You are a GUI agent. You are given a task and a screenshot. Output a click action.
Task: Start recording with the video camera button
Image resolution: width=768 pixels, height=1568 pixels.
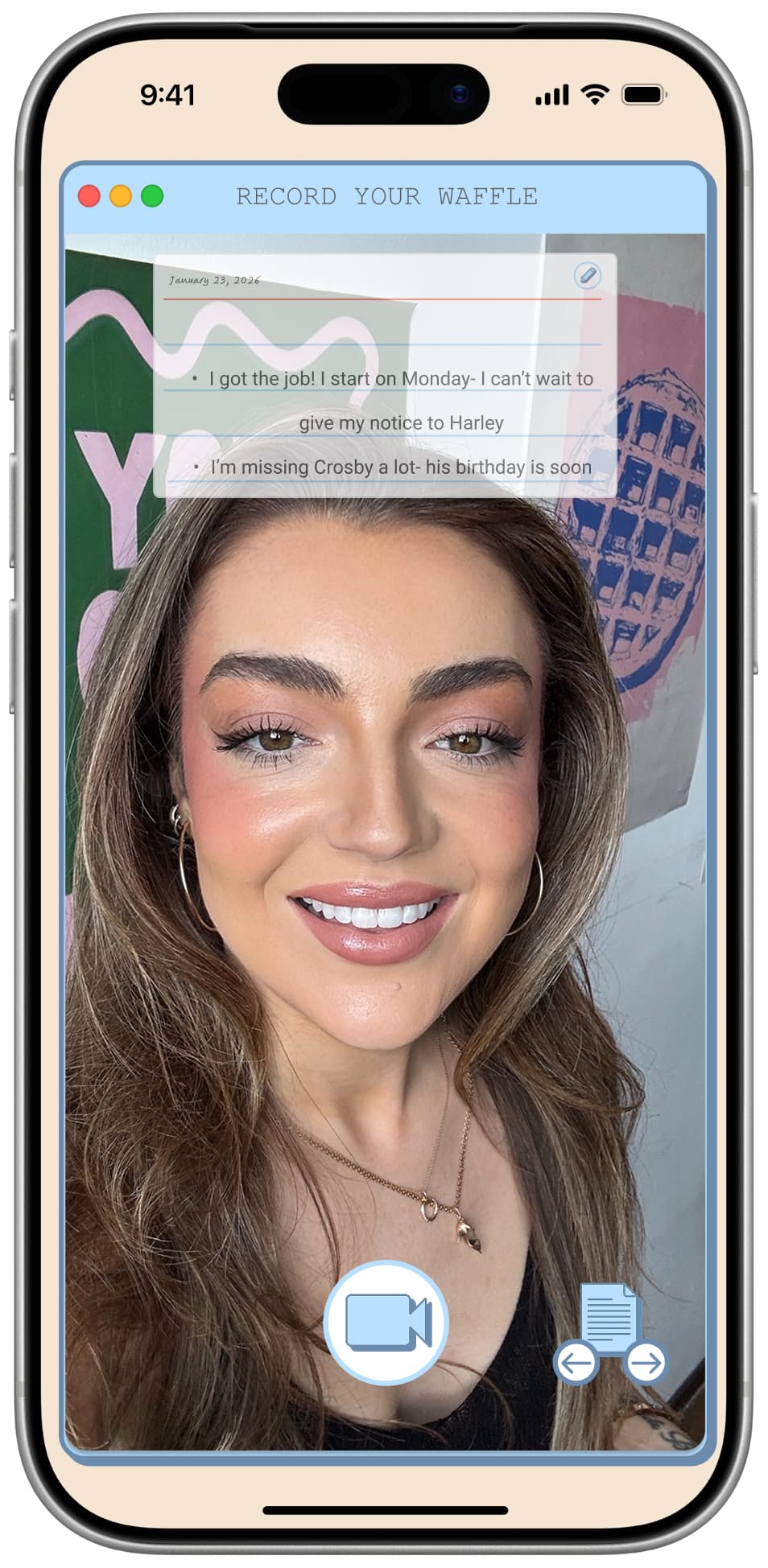click(x=386, y=1321)
